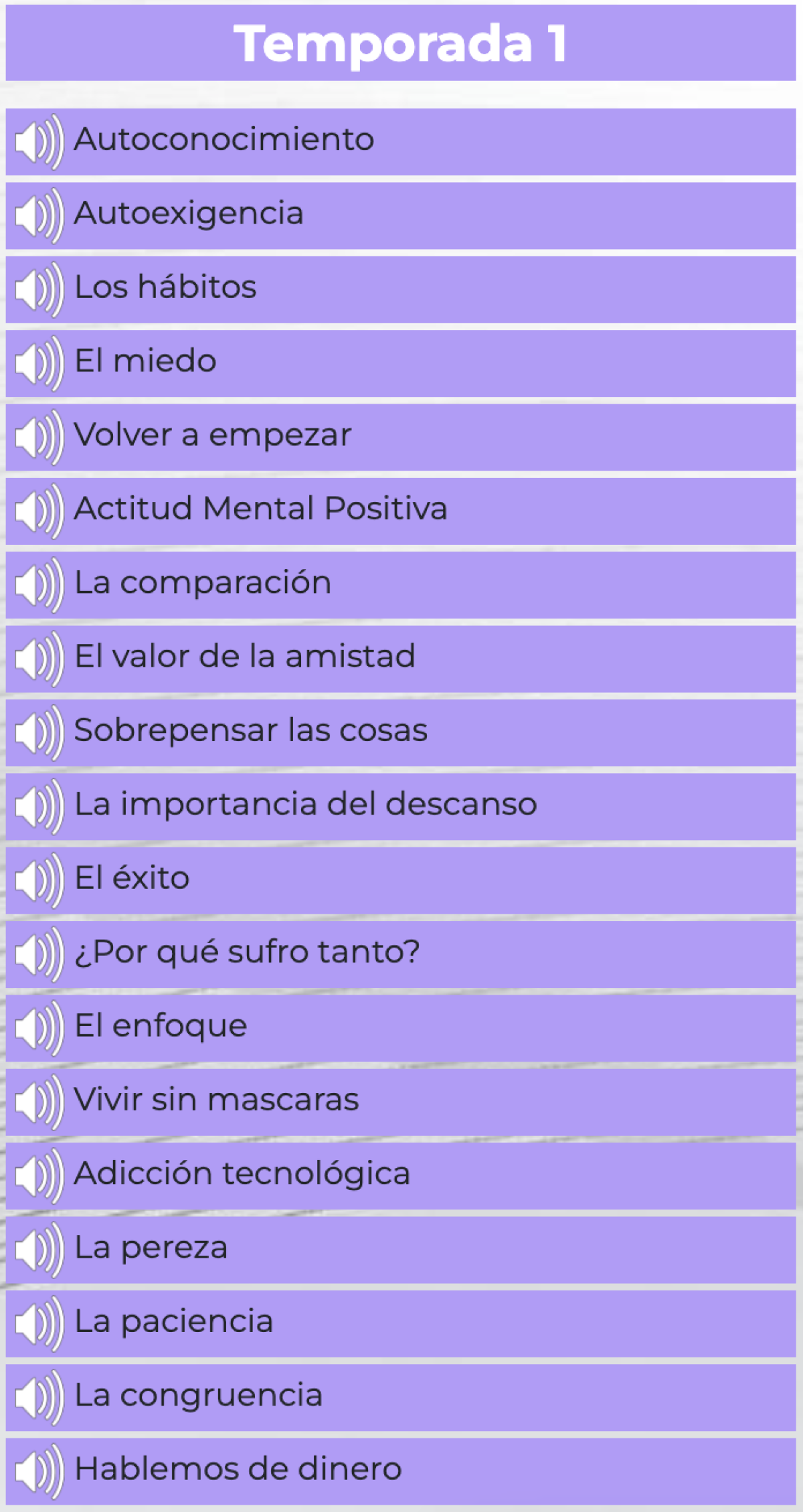Viewport: 803px width, 1512px height.
Task: Listen to the El miedo episode
Action: [x=401, y=363]
